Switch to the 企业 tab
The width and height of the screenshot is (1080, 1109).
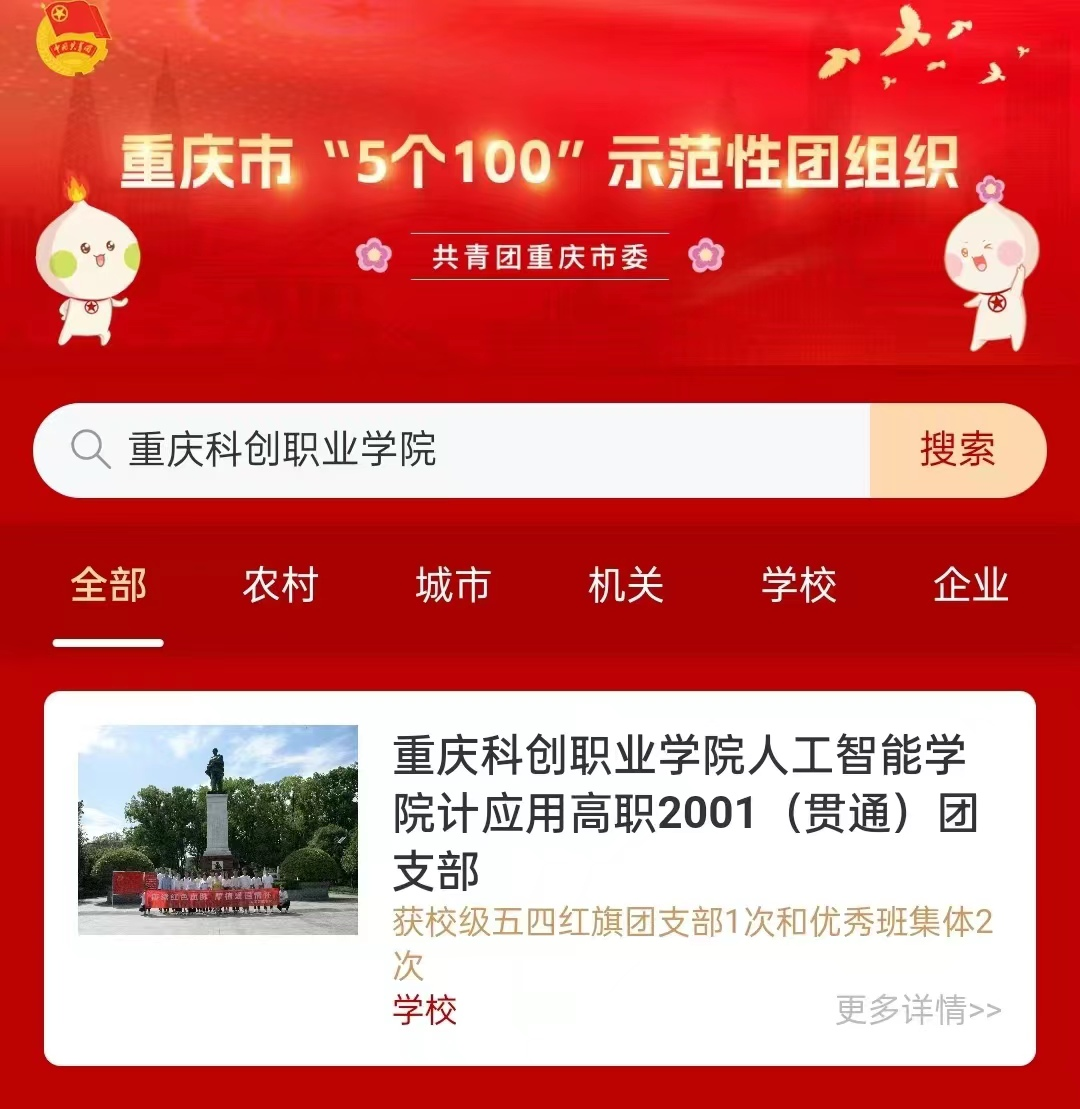(x=970, y=586)
